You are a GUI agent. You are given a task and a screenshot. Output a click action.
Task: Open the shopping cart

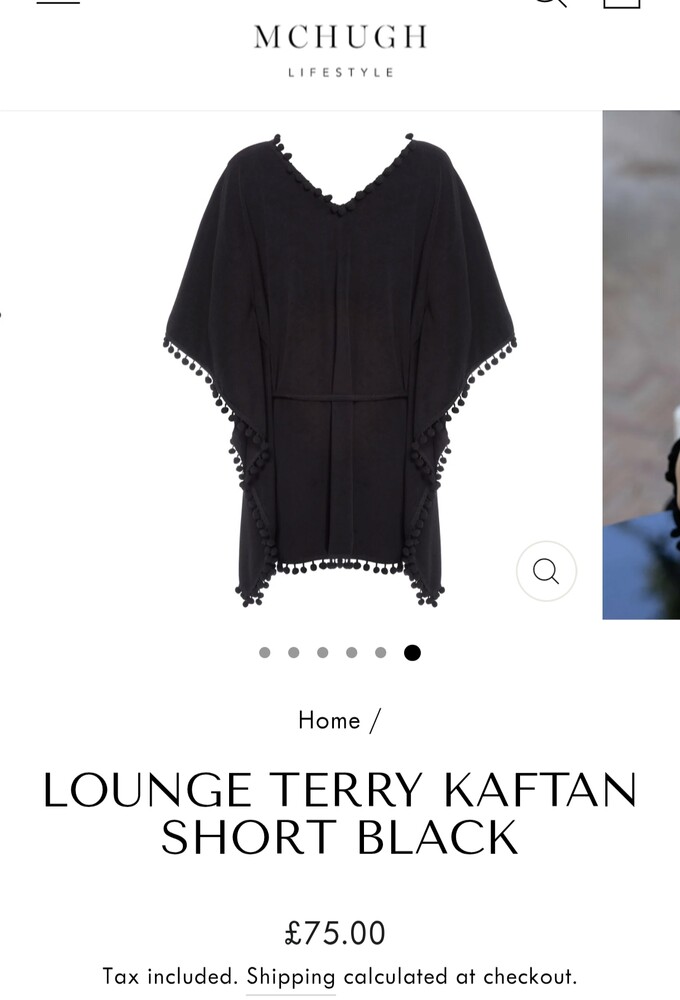621,2
